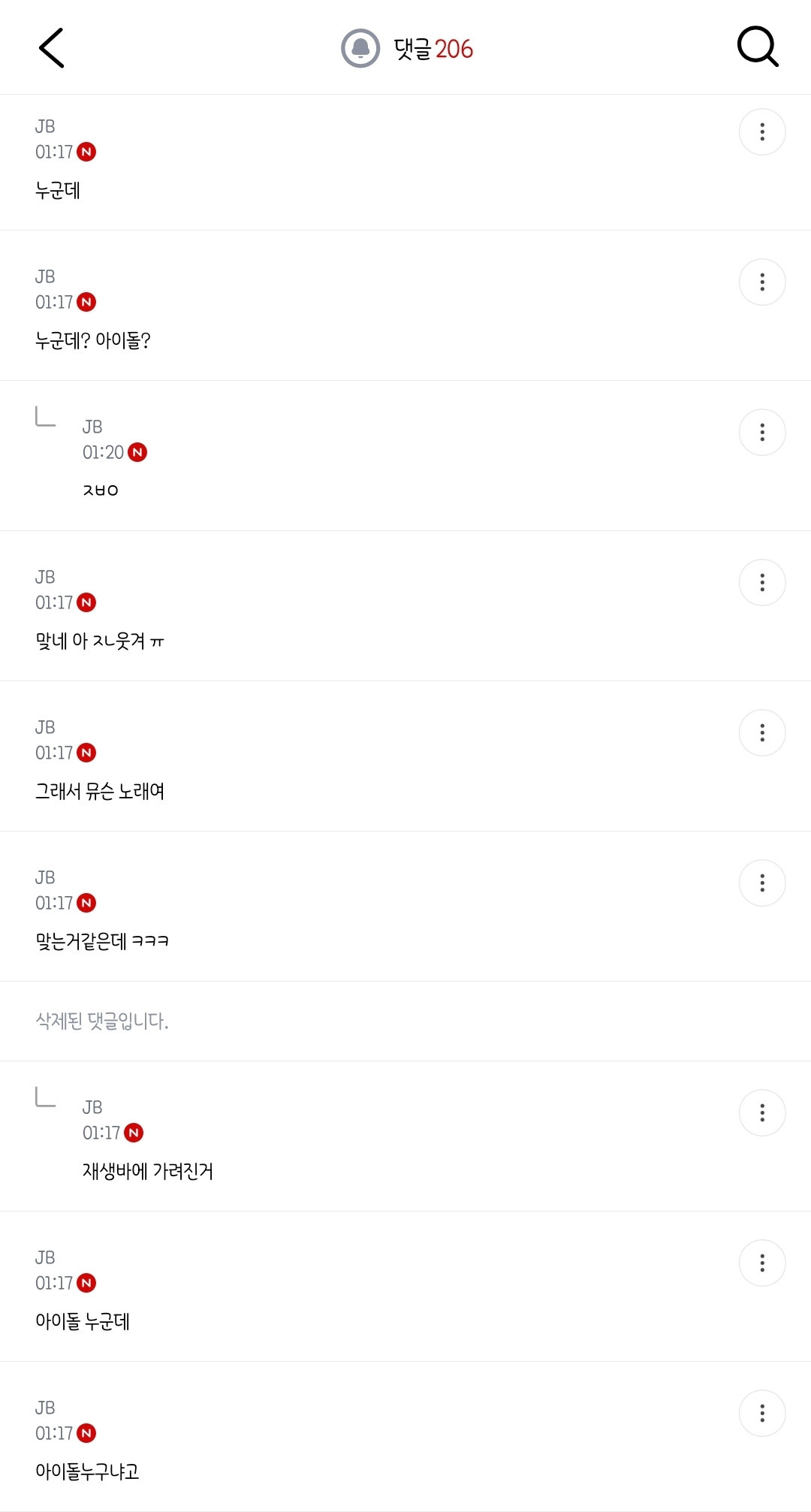Open options for '맞네 아 ㅈㄴ웃겨' comment
Image resolution: width=811 pixels, height=1512 pixels.
[762, 583]
